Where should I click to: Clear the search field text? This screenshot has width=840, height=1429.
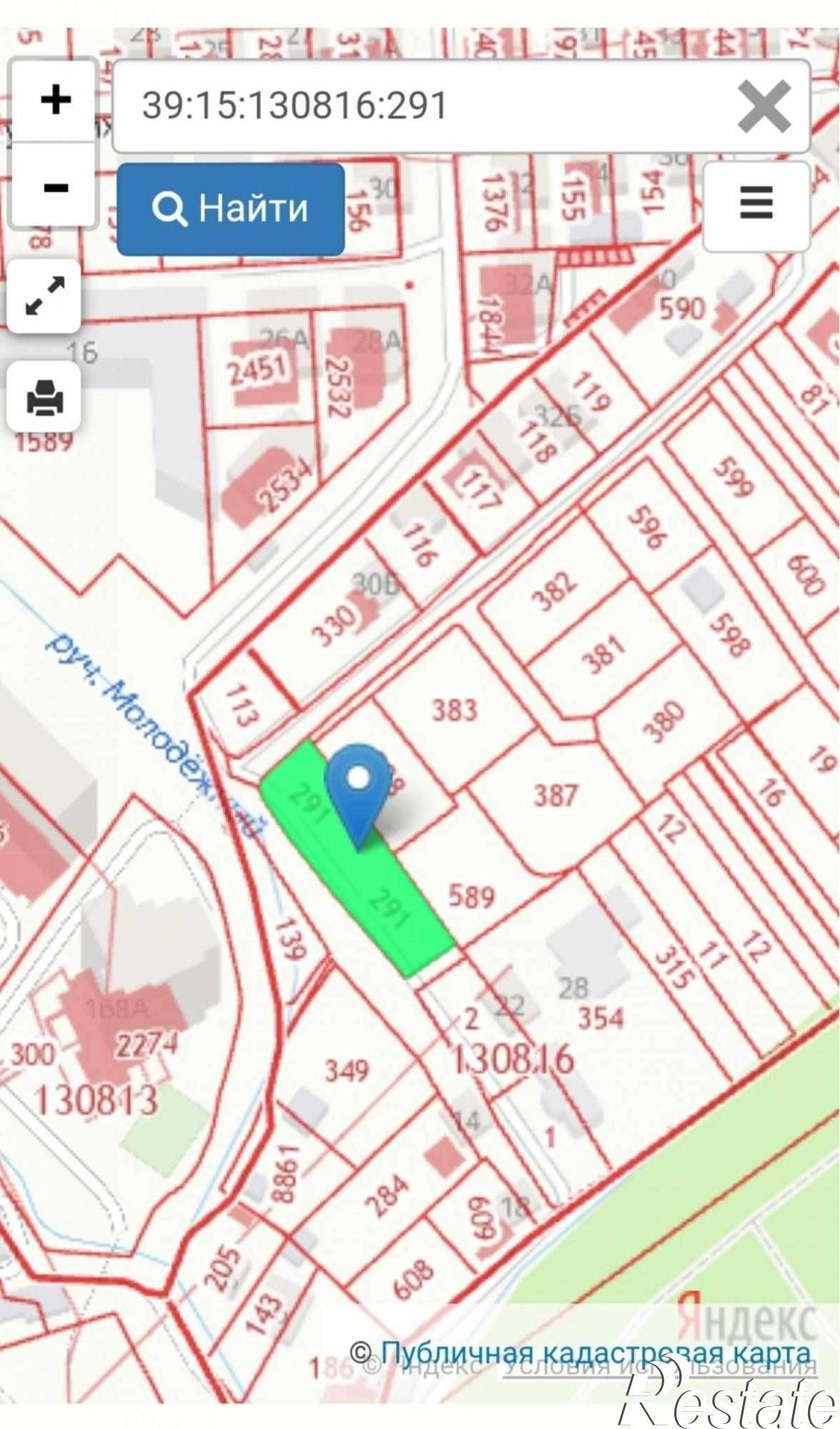pos(764,106)
